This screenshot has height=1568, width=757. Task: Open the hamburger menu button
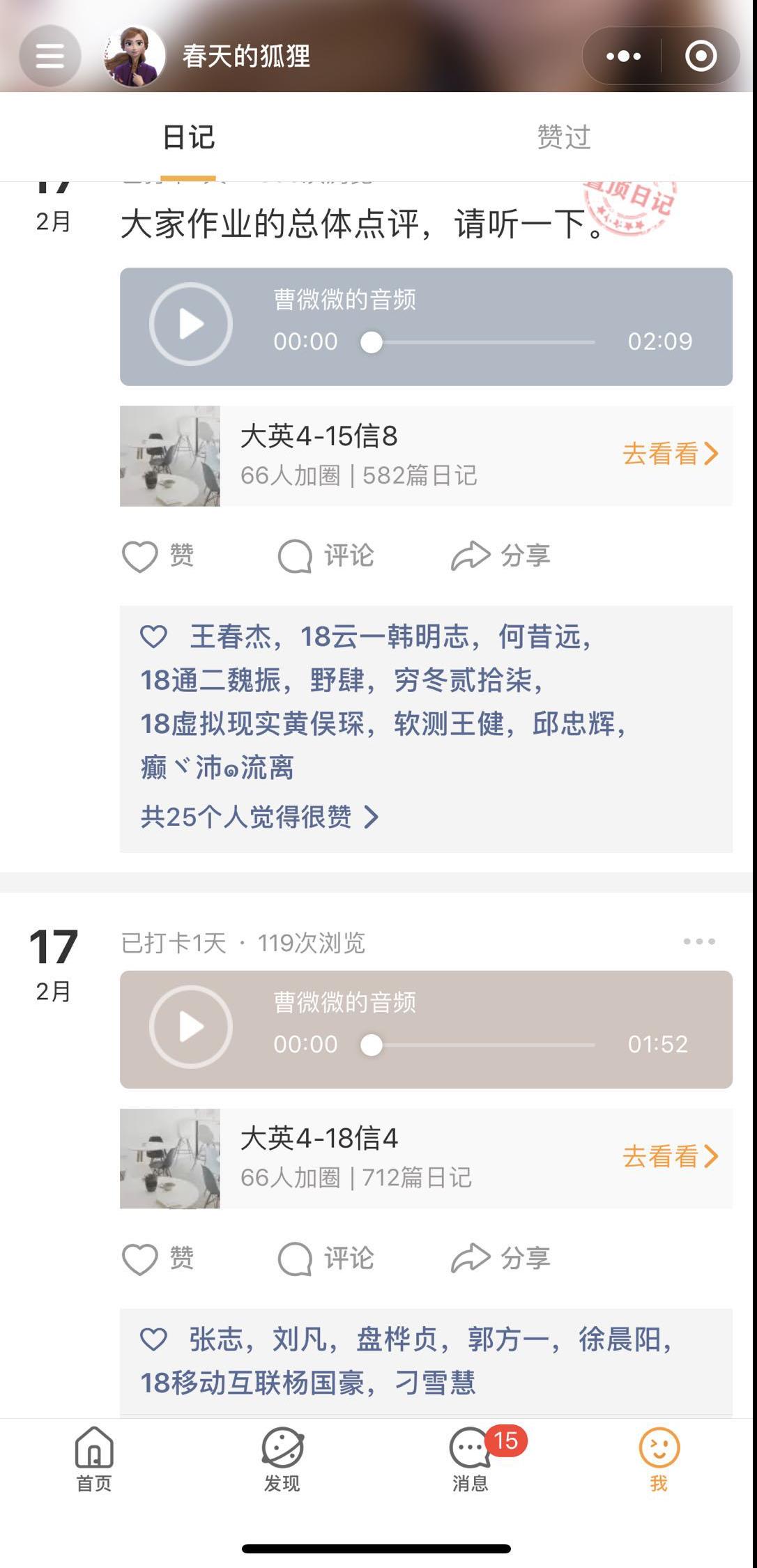(x=50, y=56)
